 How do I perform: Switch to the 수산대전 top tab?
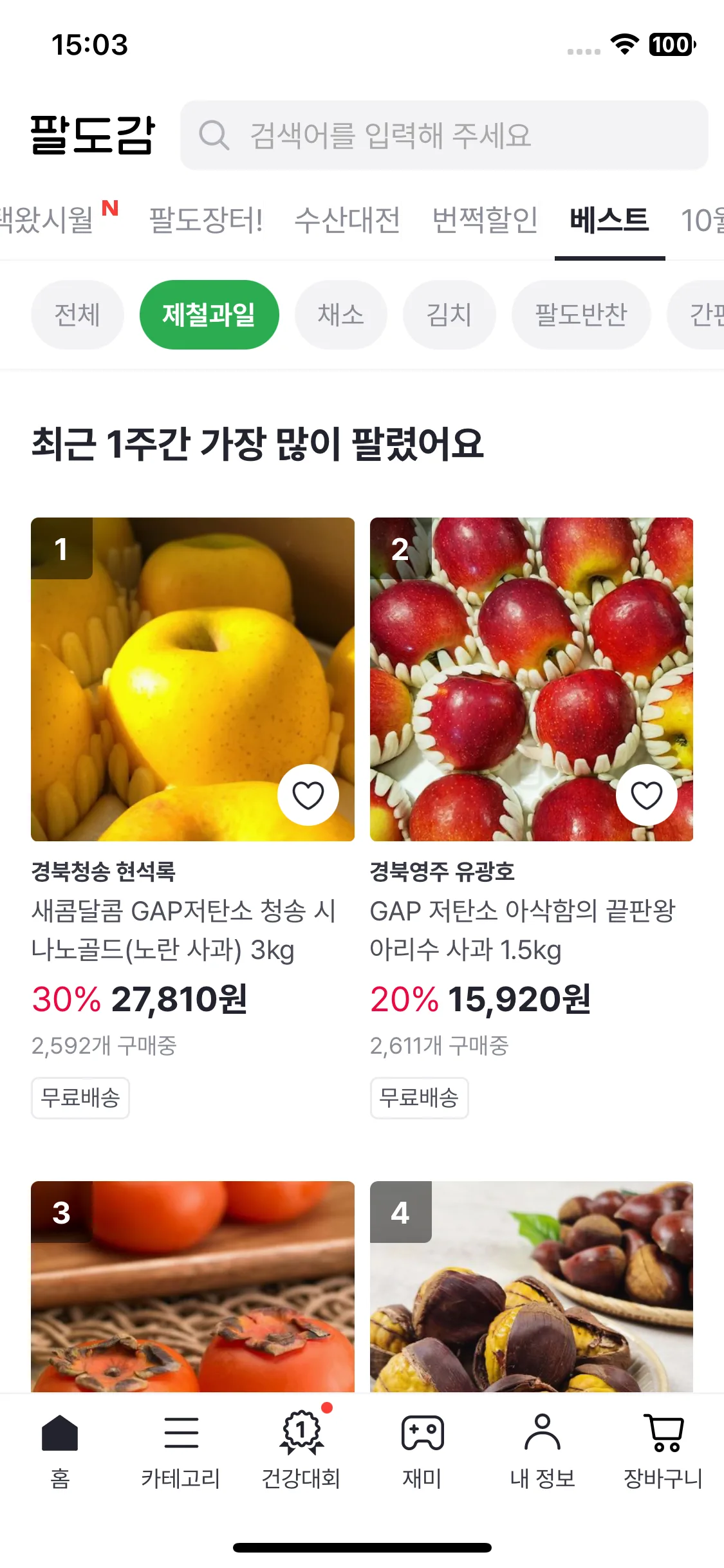(347, 220)
